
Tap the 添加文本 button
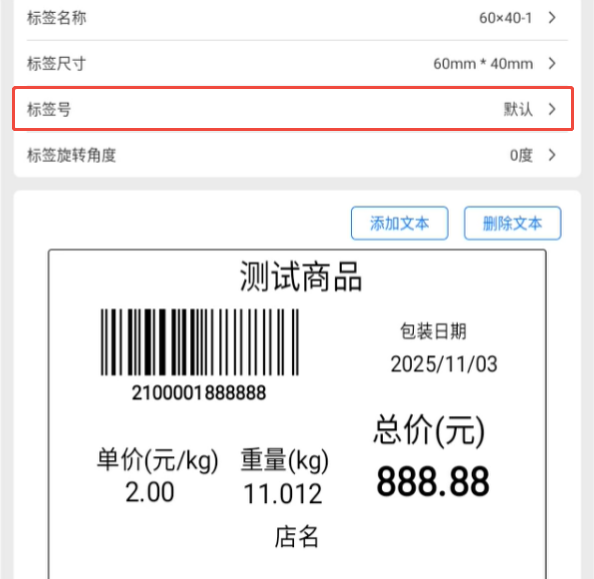(x=400, y=223)
